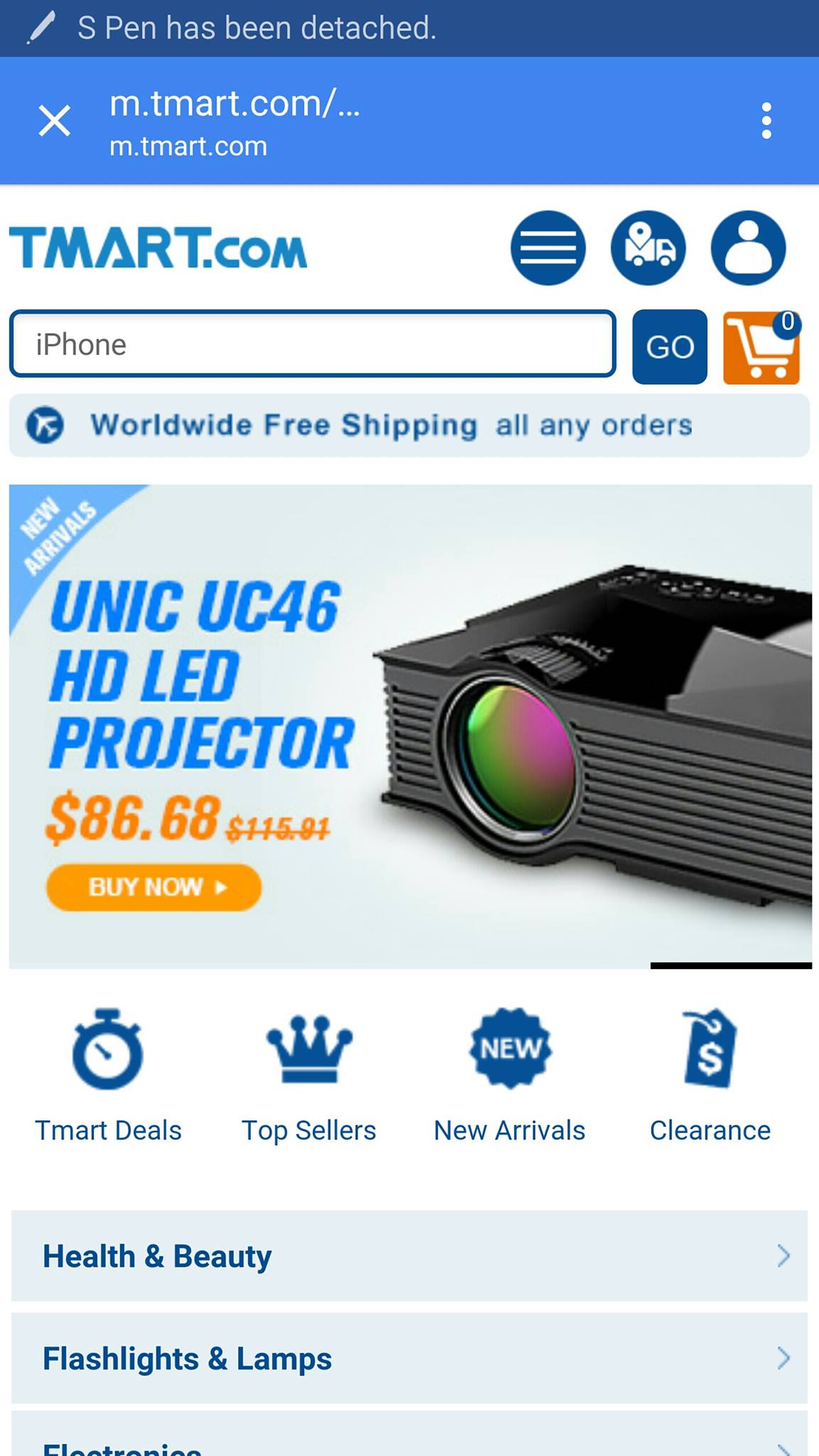The width and height of the screenshot is (819, 1456).
Task: Focus the iPhone search field
Action: tap(313, 344)
